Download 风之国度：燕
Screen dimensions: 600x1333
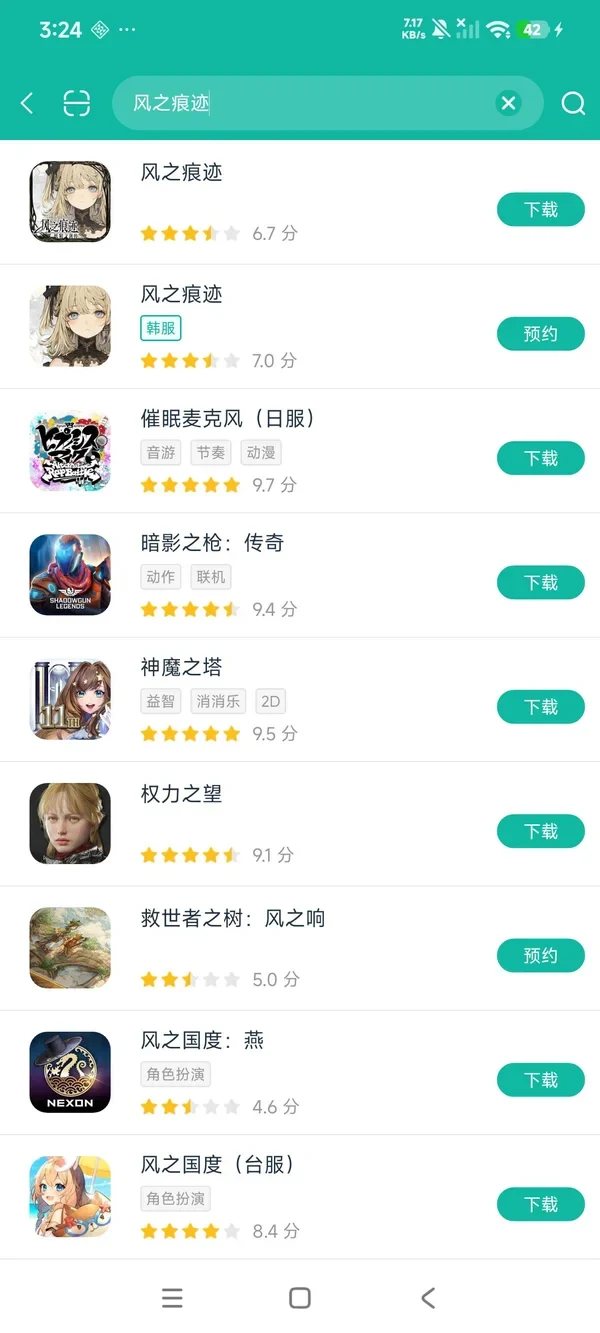click(x=541, y=1080)
